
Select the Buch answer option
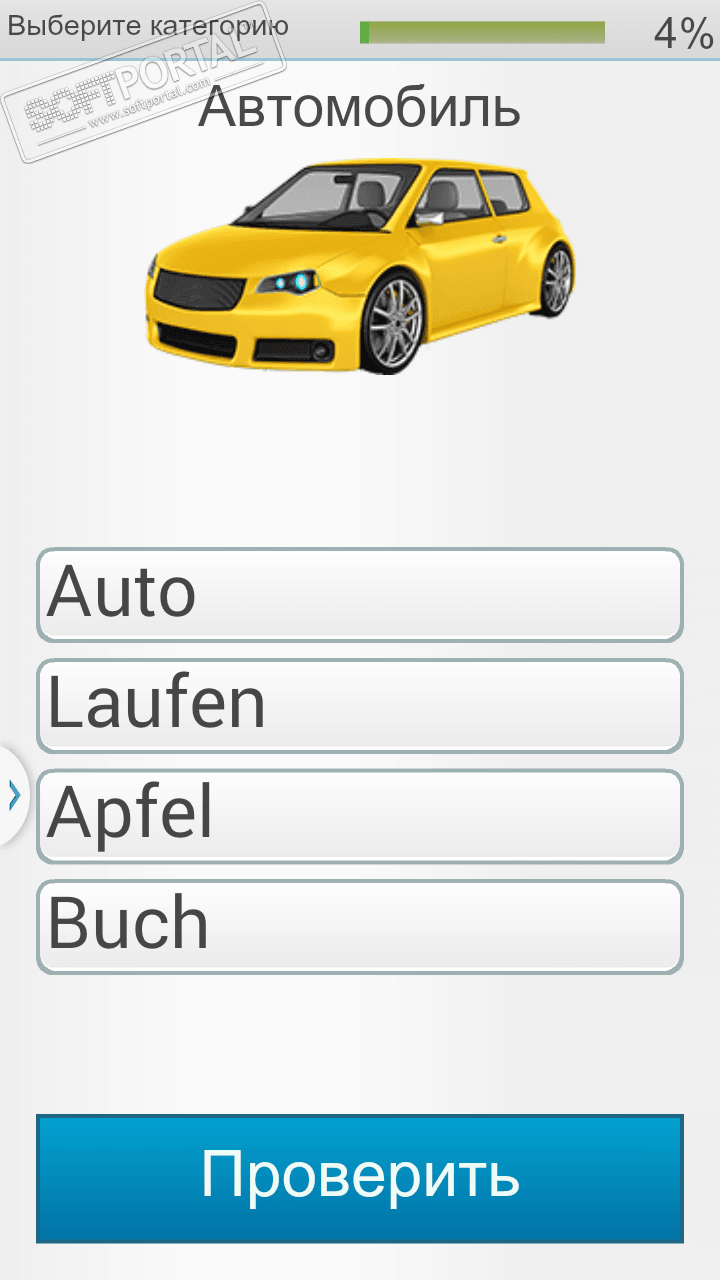(360, 926)
